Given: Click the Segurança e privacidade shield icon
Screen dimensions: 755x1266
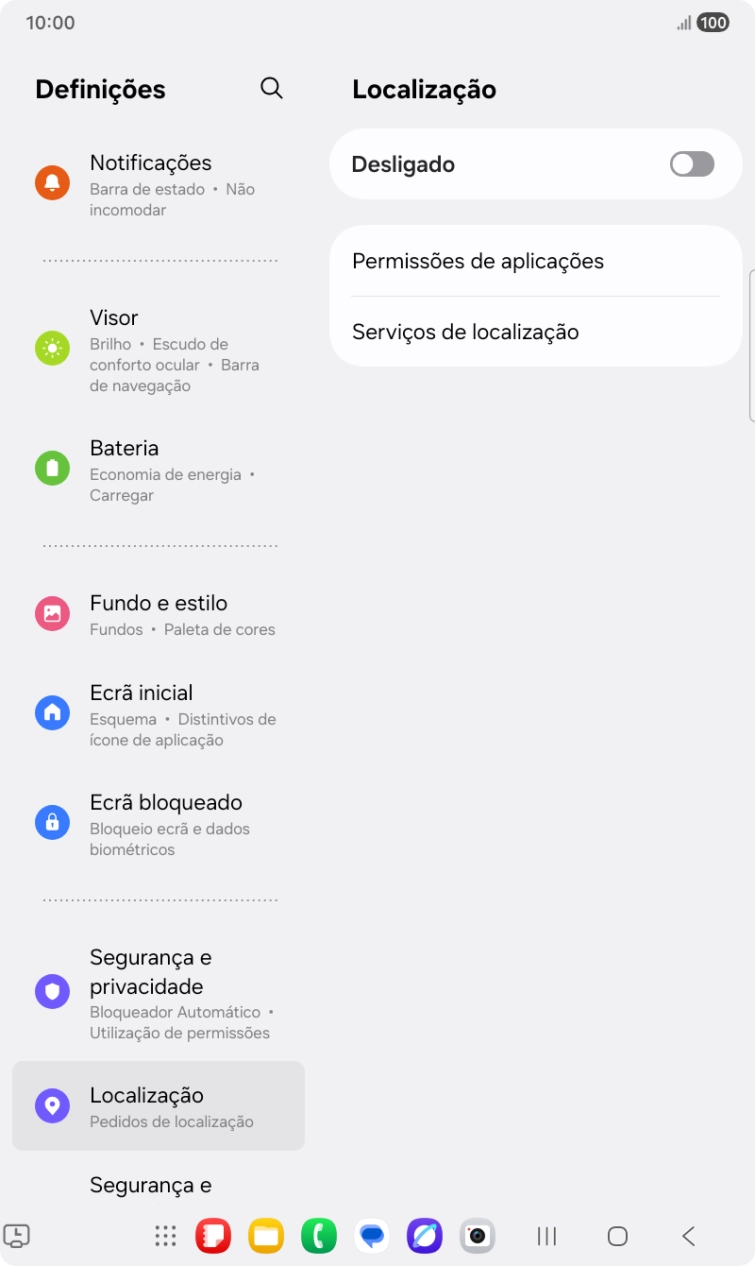Looking at the screenshot, I should pyautogui.click(x=52, y=991).
